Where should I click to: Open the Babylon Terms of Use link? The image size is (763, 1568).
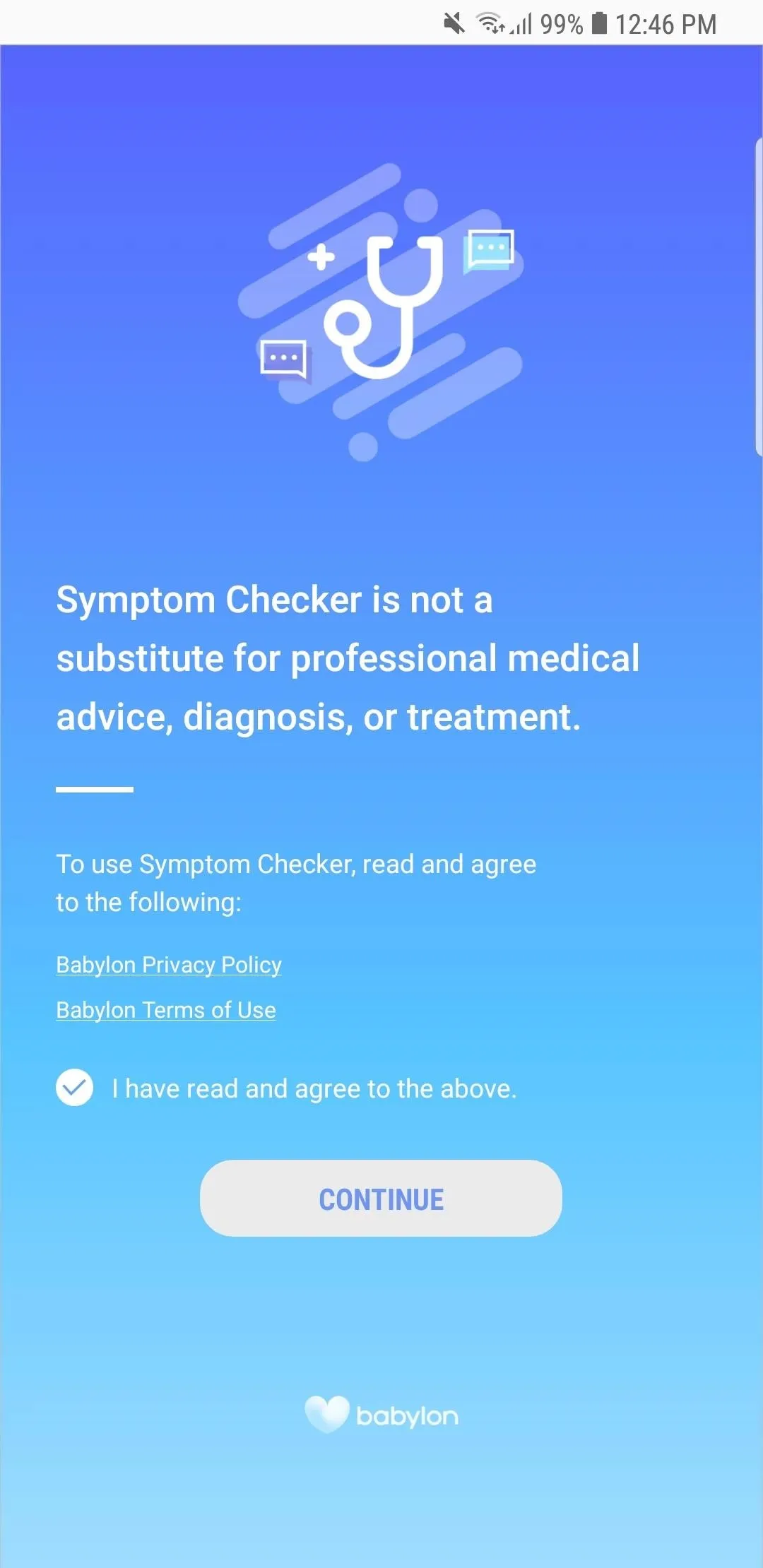point(166,1010)
